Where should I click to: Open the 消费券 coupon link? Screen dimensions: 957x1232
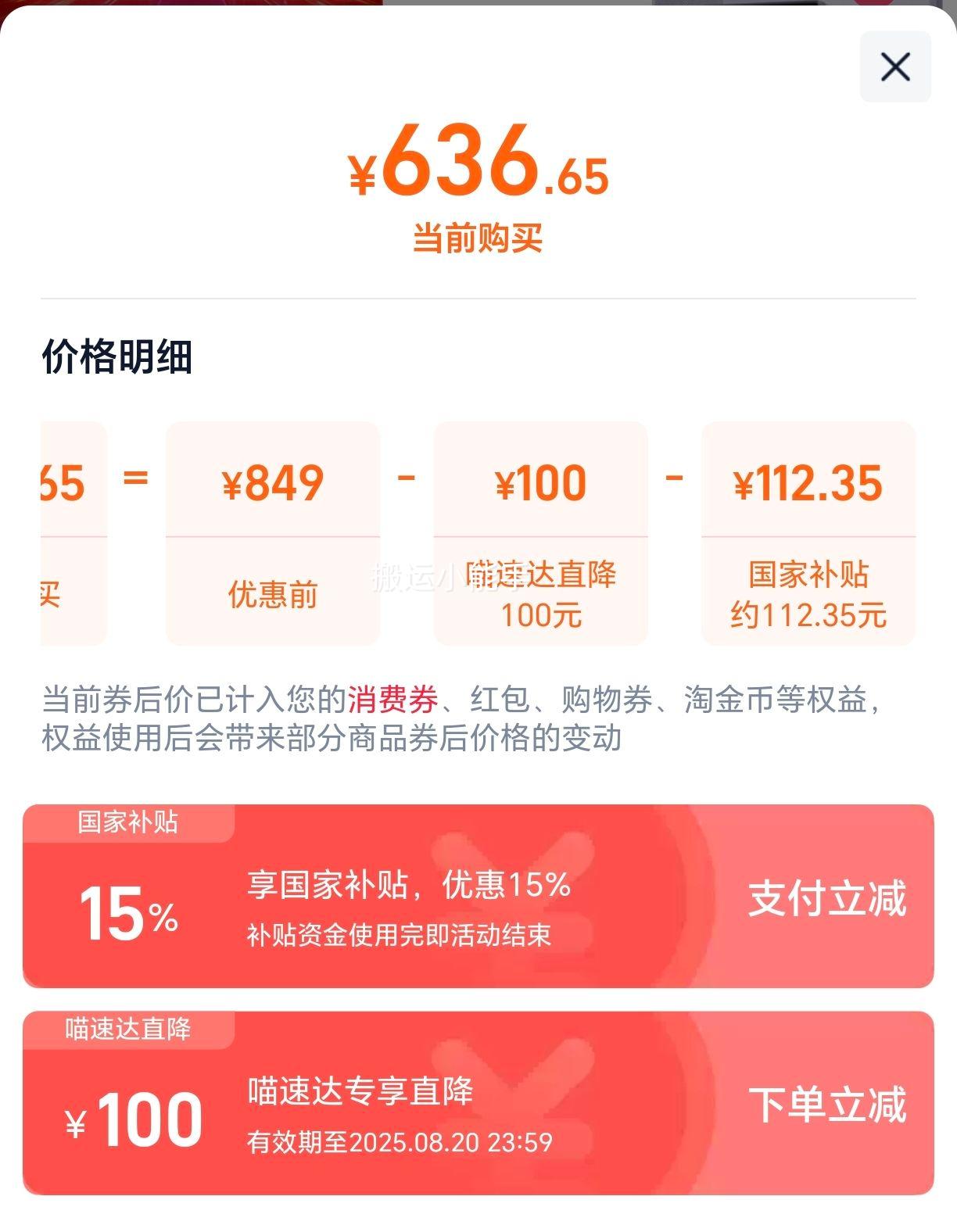pyautogui.click(x=395, y=702)
